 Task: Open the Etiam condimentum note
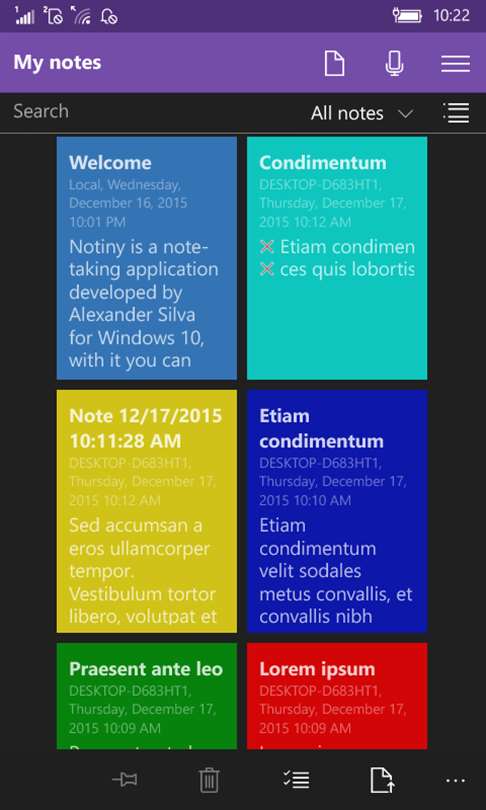(337, 511)
